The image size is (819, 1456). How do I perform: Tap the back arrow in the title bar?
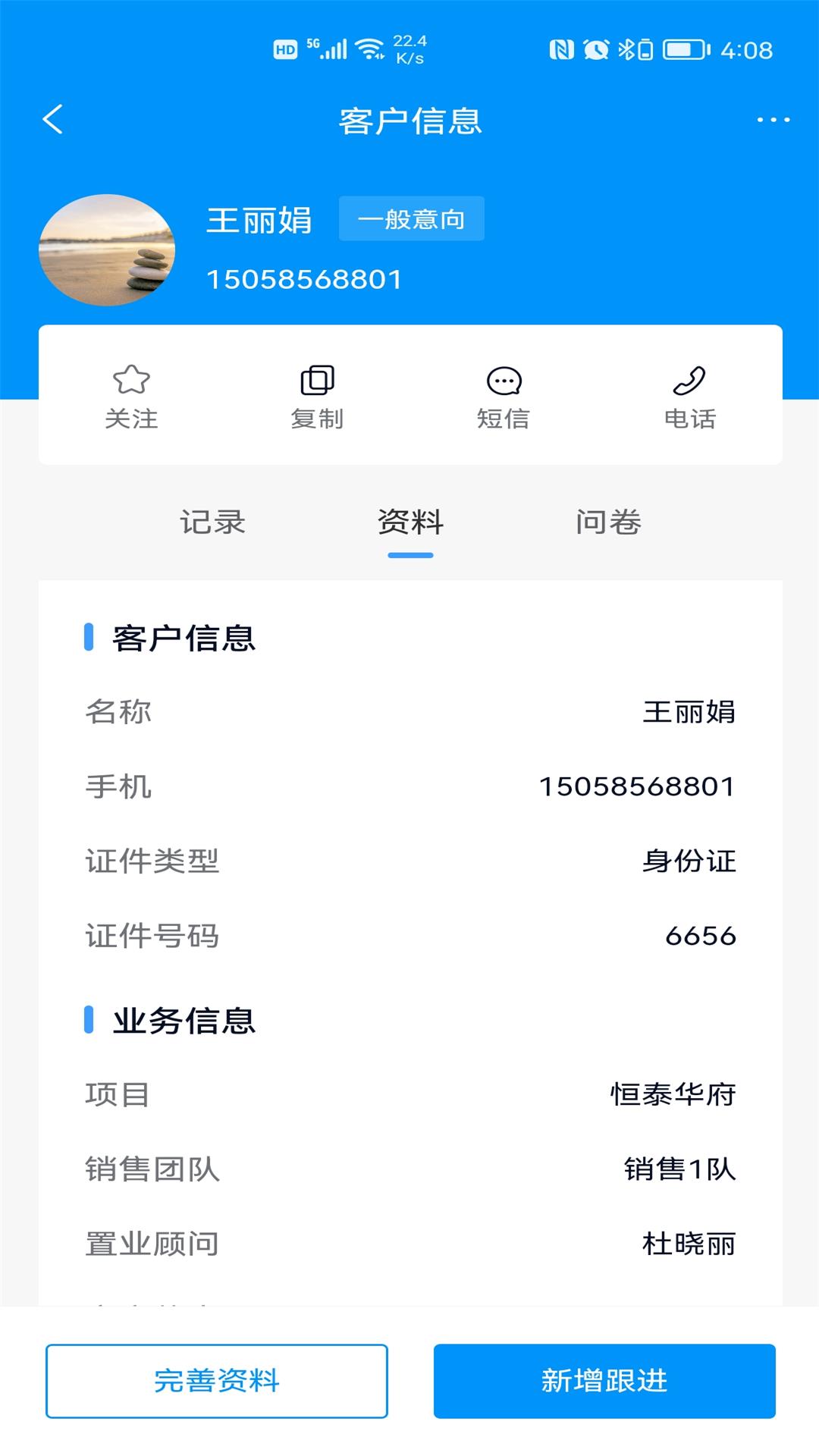52,120
